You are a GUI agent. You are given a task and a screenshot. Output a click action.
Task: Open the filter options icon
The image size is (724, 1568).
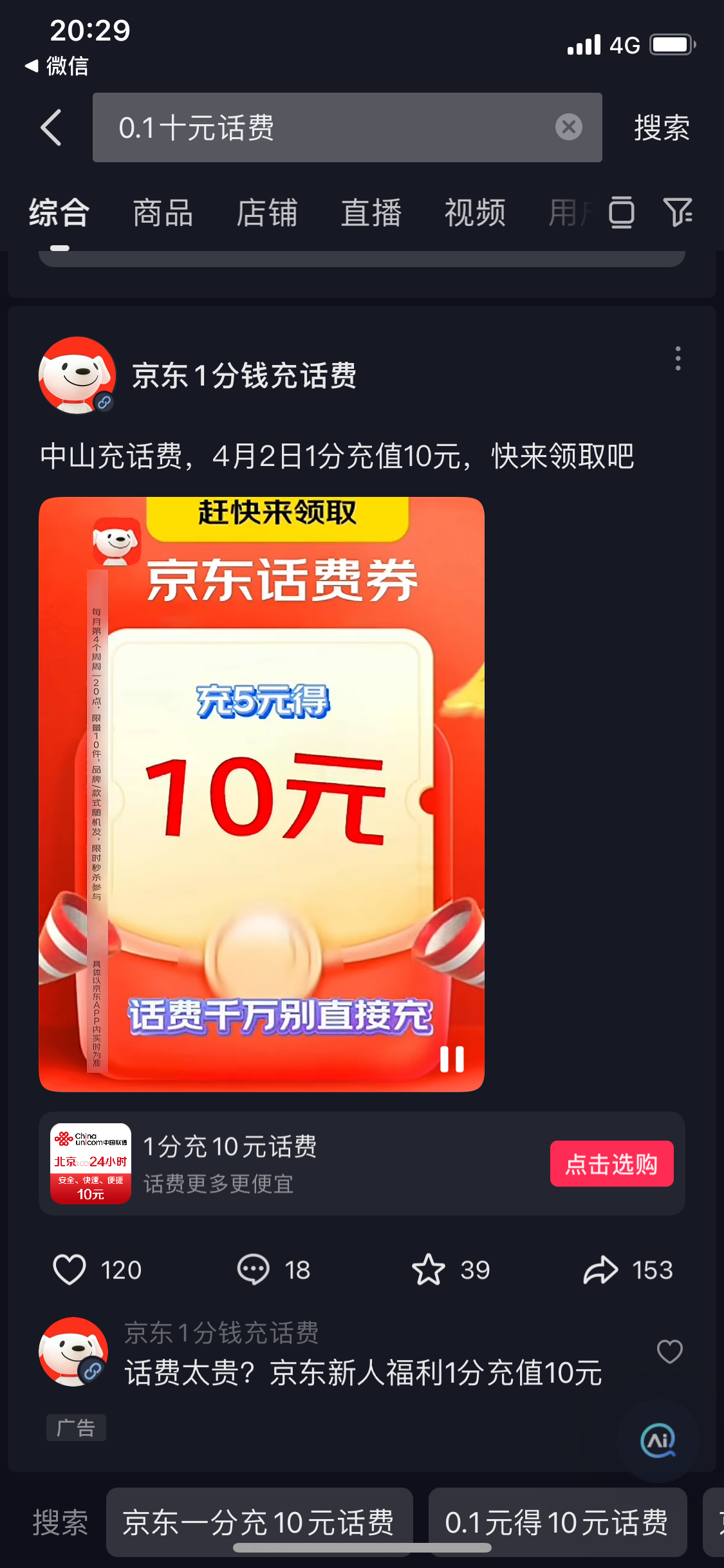coord(678,212)
